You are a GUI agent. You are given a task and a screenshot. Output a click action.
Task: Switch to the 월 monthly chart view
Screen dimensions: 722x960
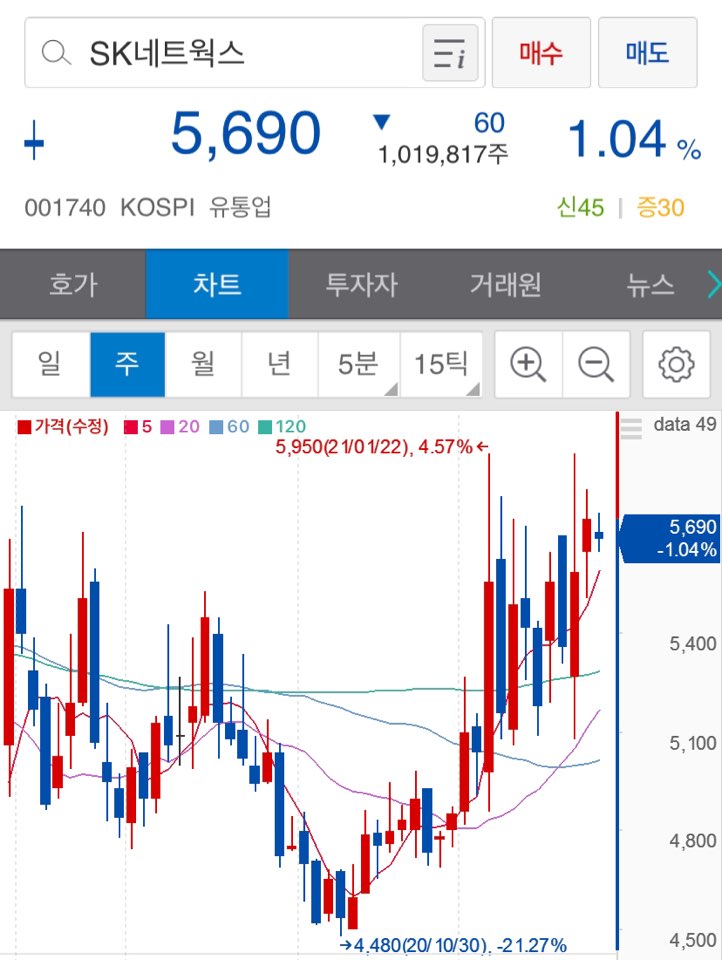coord(203,364)
